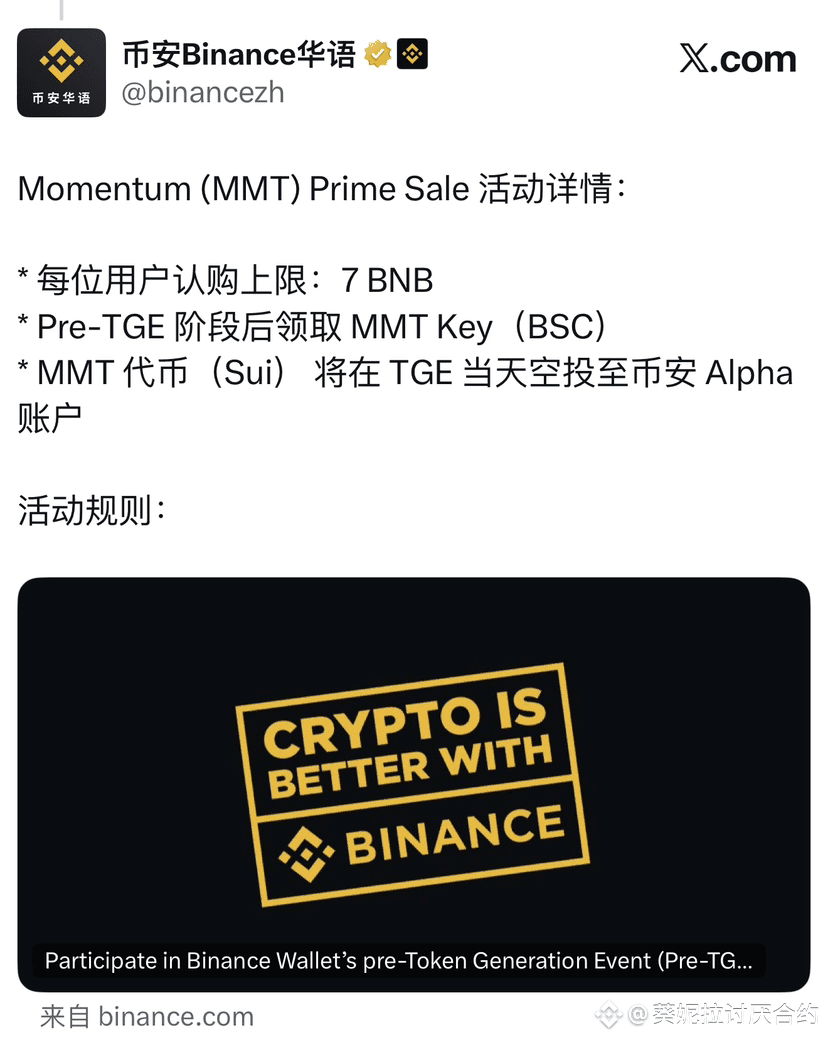Open the @binancezh profile handle

[x=204, y=92]
